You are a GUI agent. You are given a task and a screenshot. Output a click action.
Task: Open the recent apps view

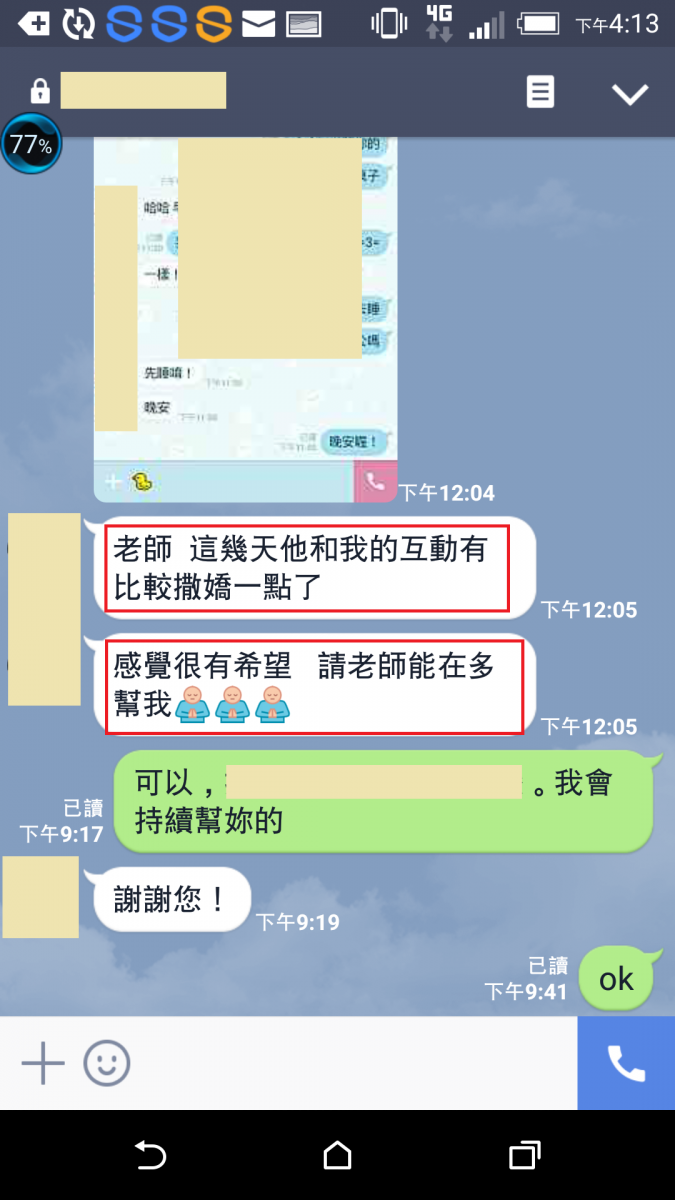[524, 1156]
